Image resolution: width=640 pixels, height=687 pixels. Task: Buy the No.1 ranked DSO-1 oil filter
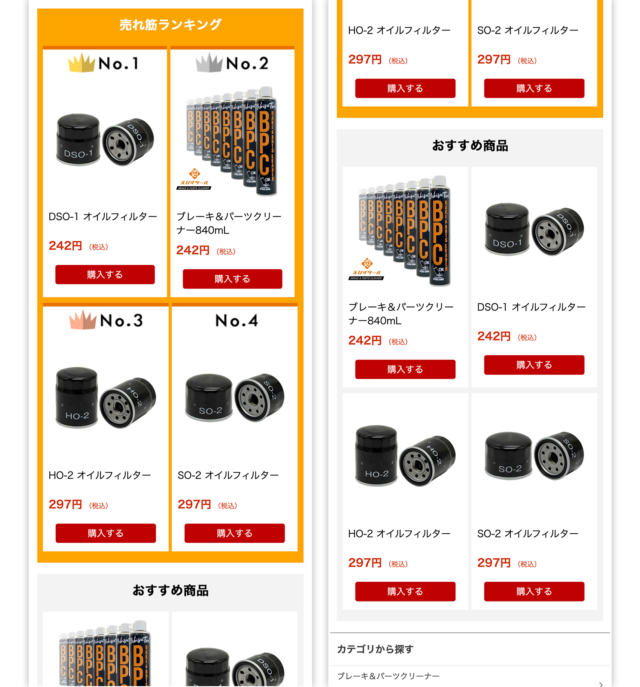104,274
